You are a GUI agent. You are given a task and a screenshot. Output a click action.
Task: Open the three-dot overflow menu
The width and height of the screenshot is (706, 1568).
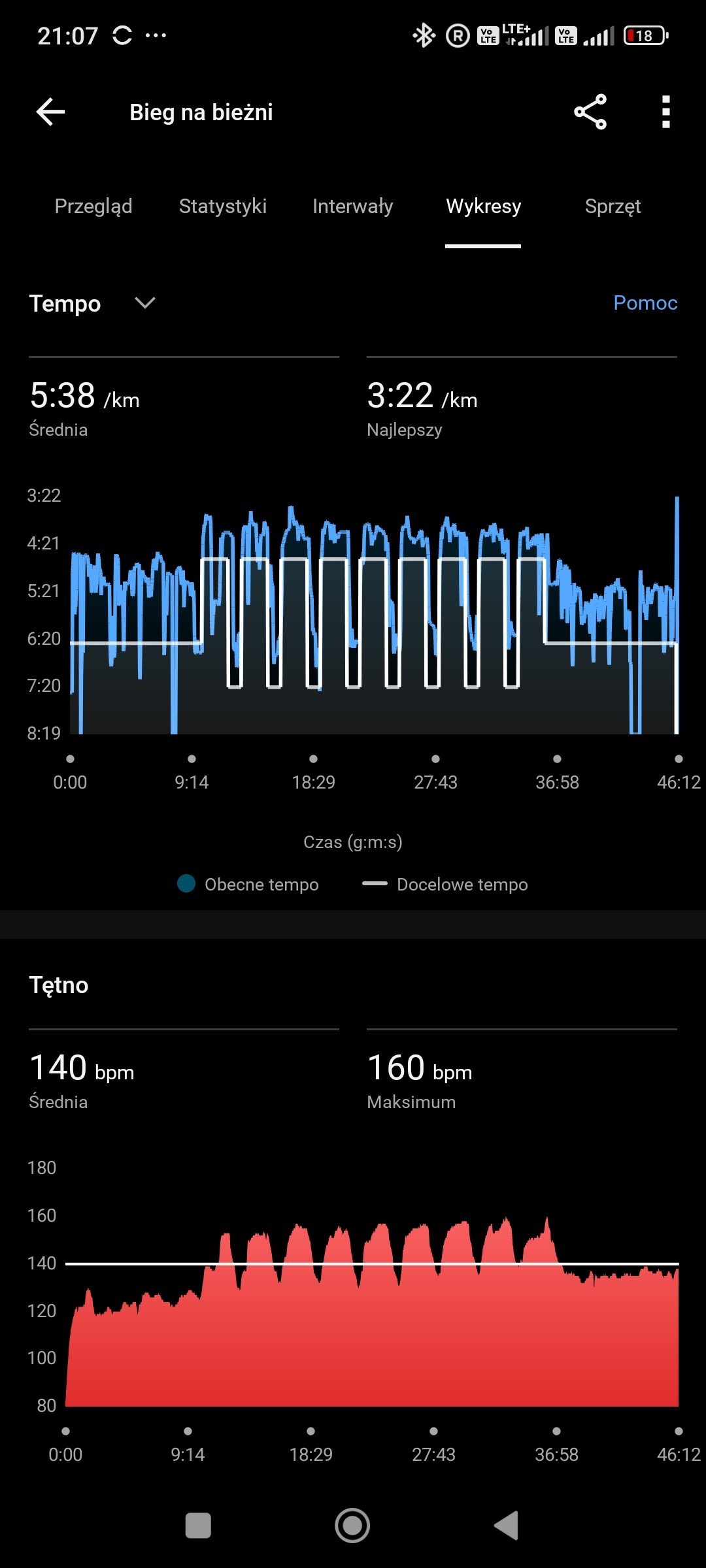click(x=665, y=112)
